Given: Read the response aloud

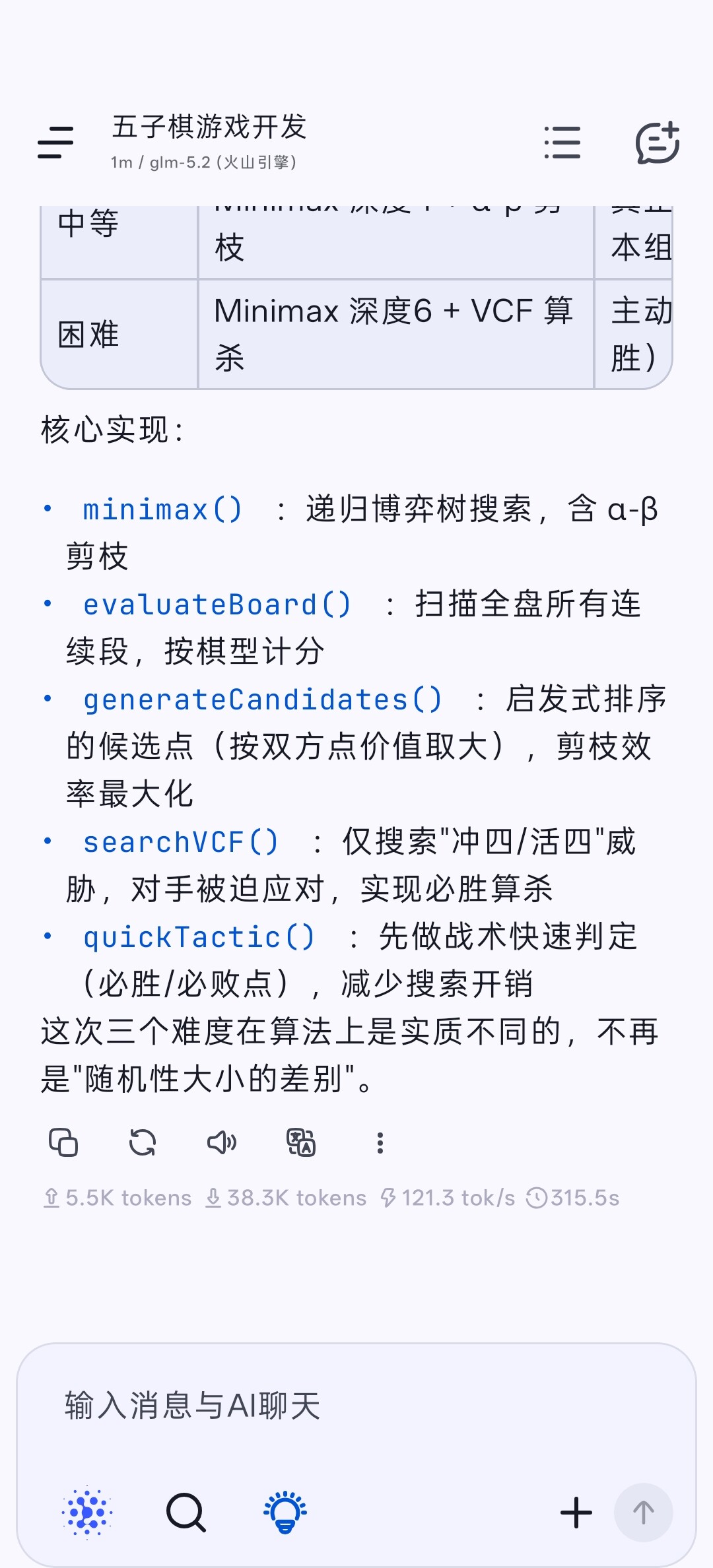Looking at the screenshot, I should [x=222, y=1142].
